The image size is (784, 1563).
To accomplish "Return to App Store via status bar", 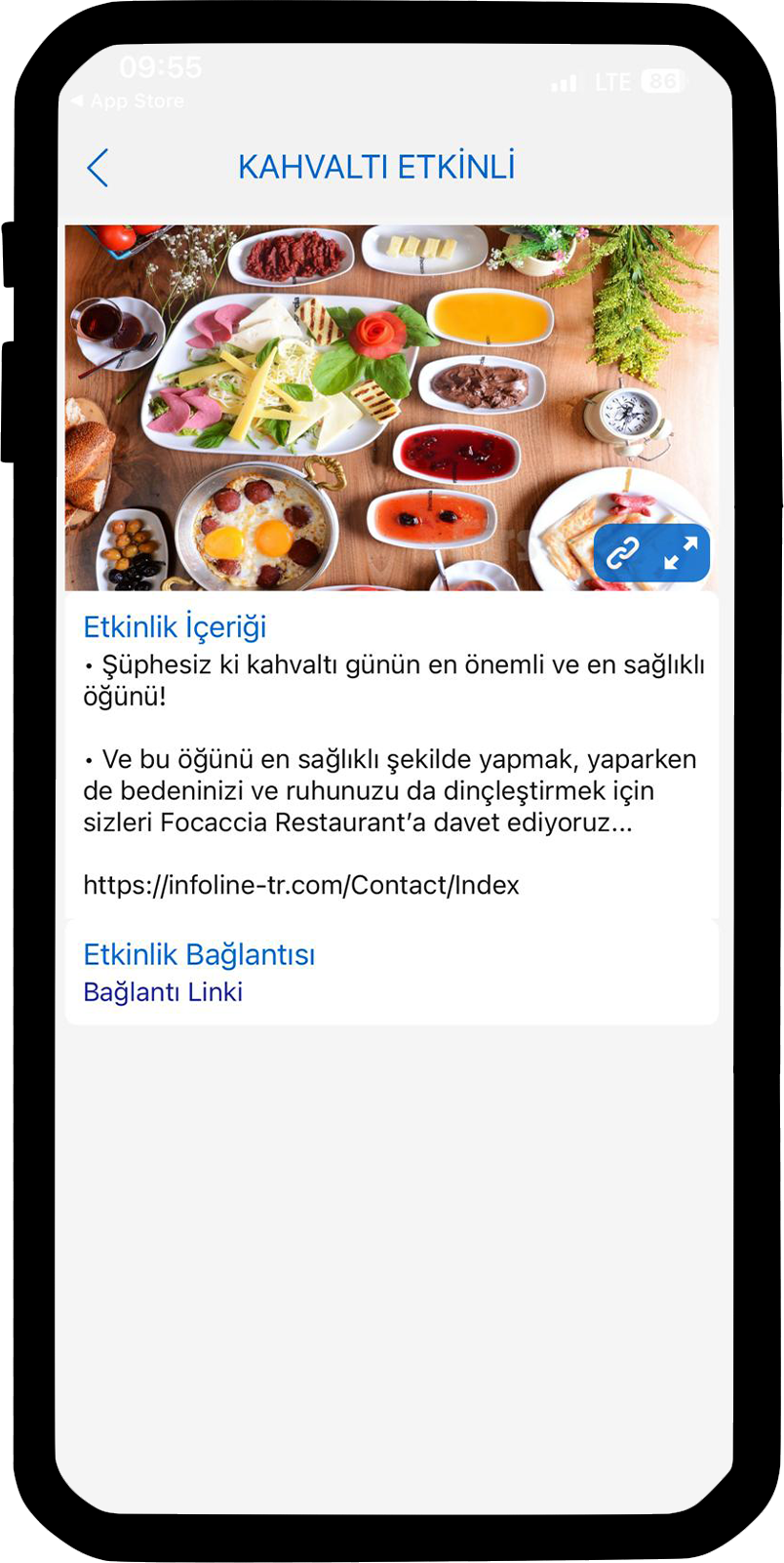I will coord(128,100).
